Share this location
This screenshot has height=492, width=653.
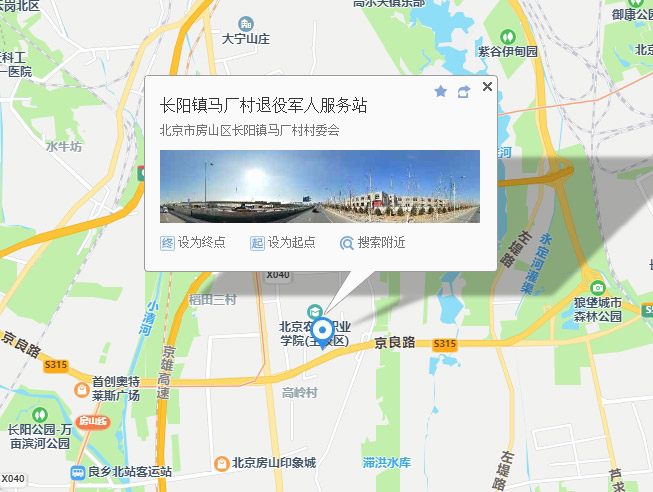point(463,92)
